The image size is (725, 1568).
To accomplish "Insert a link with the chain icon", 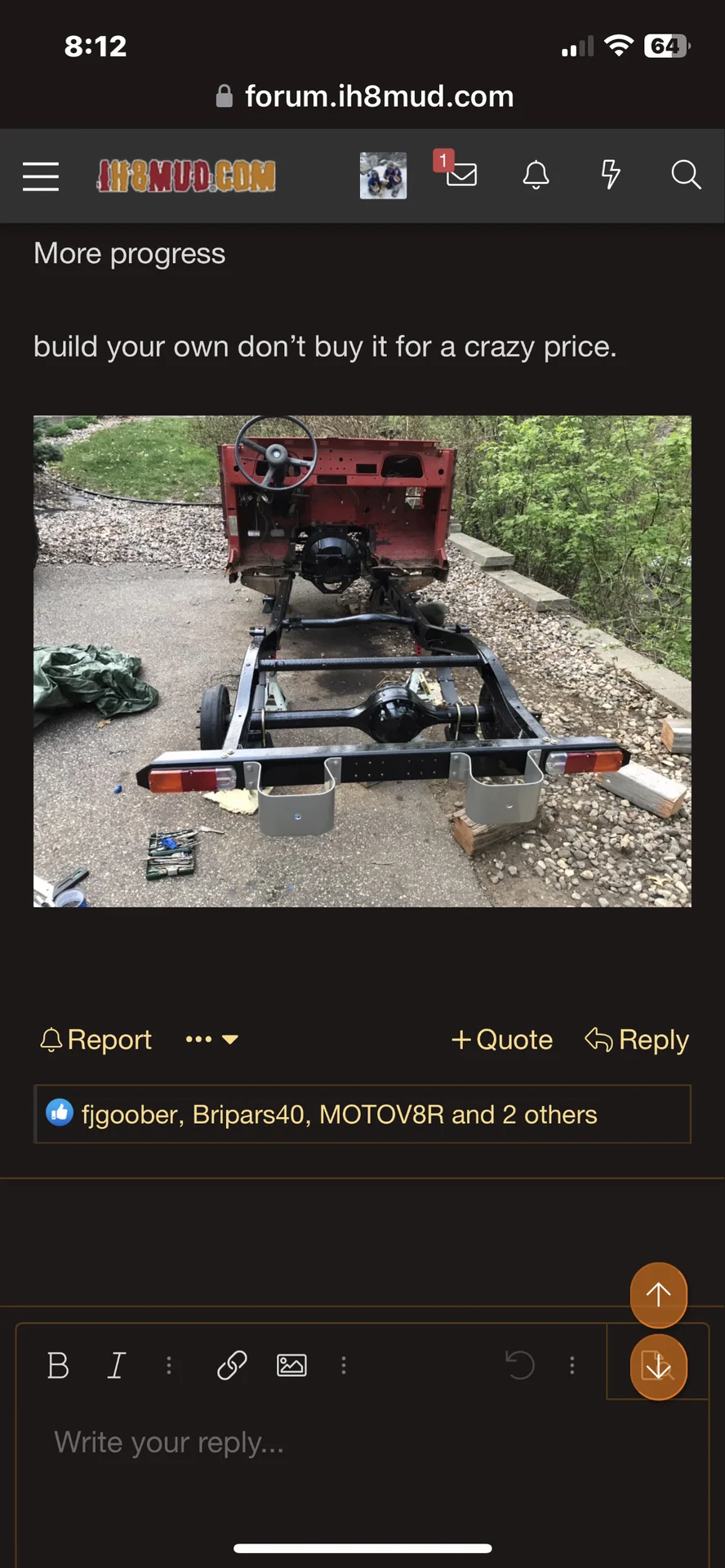I will 232,1365.
